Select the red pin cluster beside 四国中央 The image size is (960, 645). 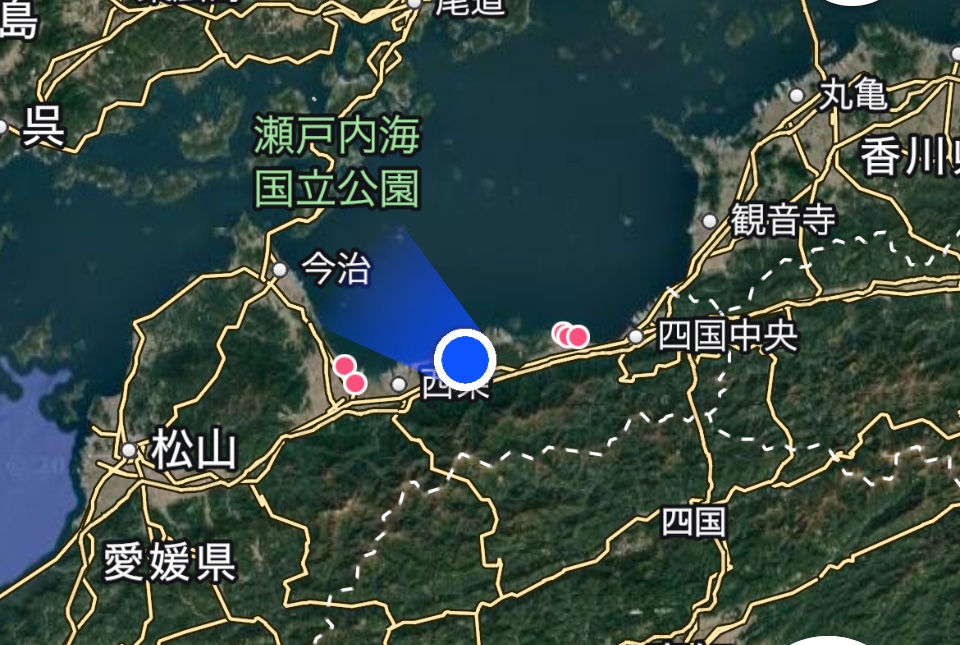(571, 335)
